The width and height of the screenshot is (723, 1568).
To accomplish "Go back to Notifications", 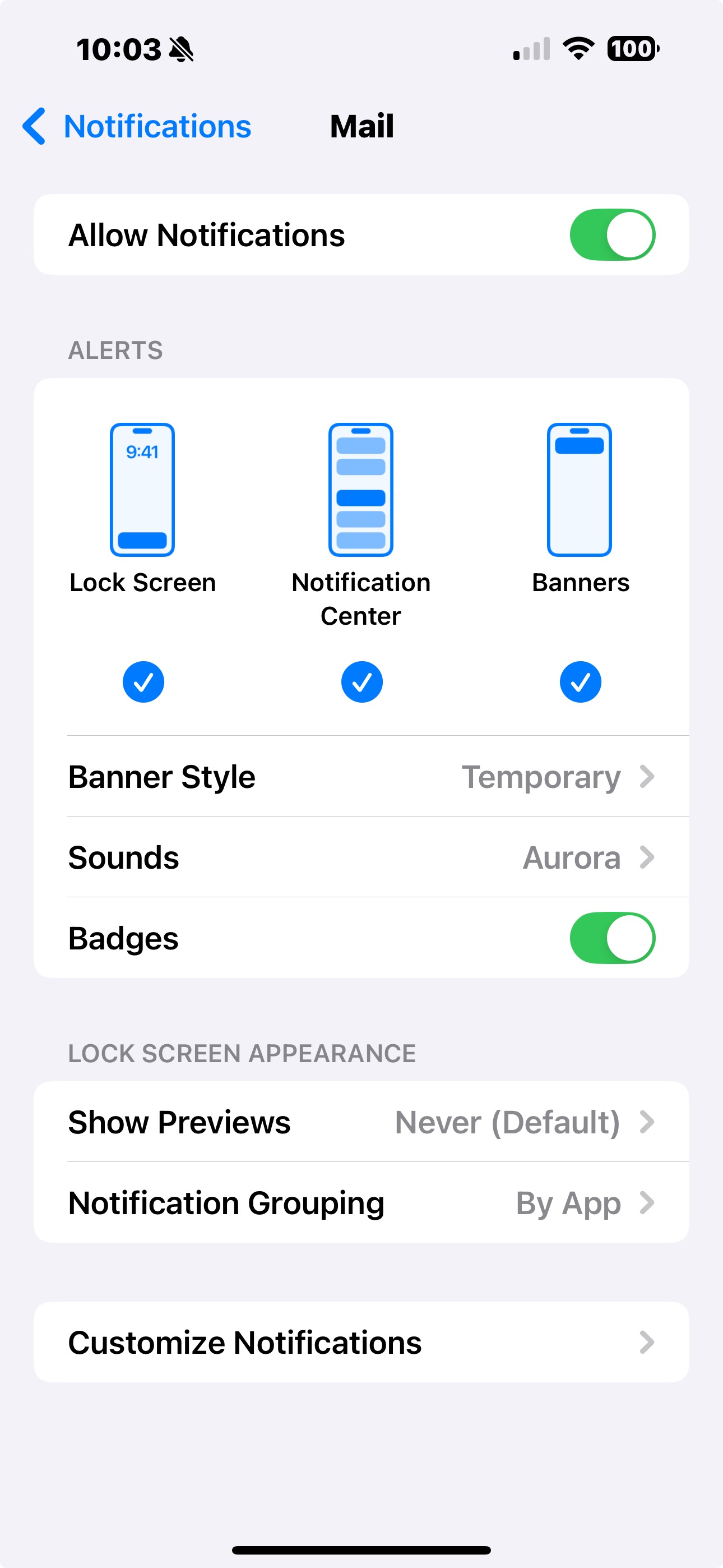I will click(137, 126).
